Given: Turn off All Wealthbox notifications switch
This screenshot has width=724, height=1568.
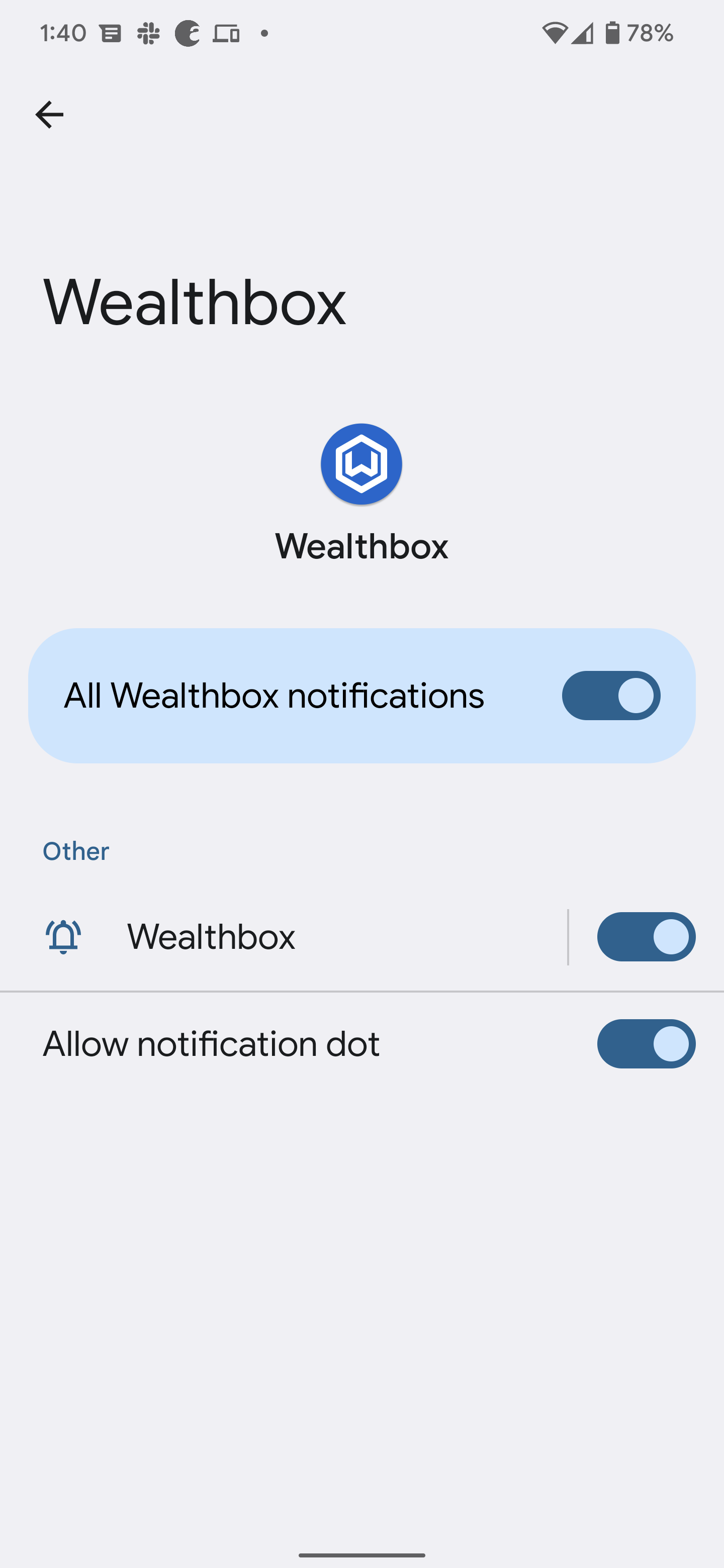Looking at the screenshot, I should (611, 695).
